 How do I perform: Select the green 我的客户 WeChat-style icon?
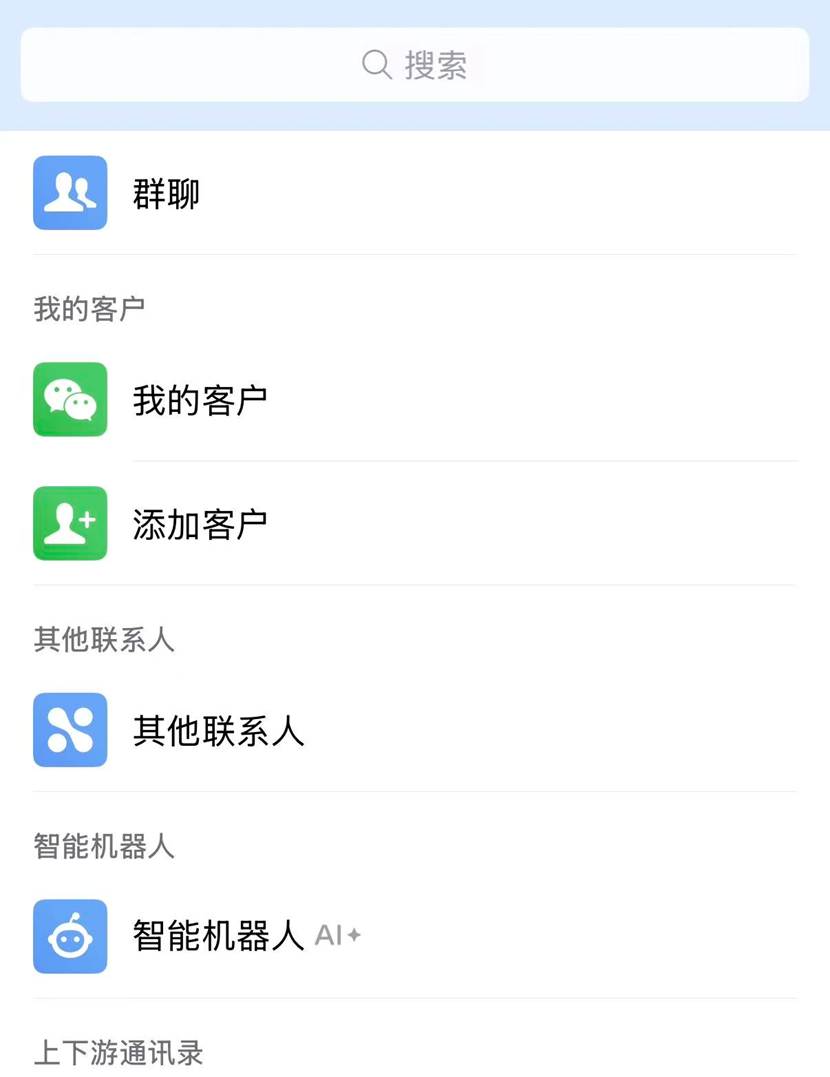[x=70, y=399]
